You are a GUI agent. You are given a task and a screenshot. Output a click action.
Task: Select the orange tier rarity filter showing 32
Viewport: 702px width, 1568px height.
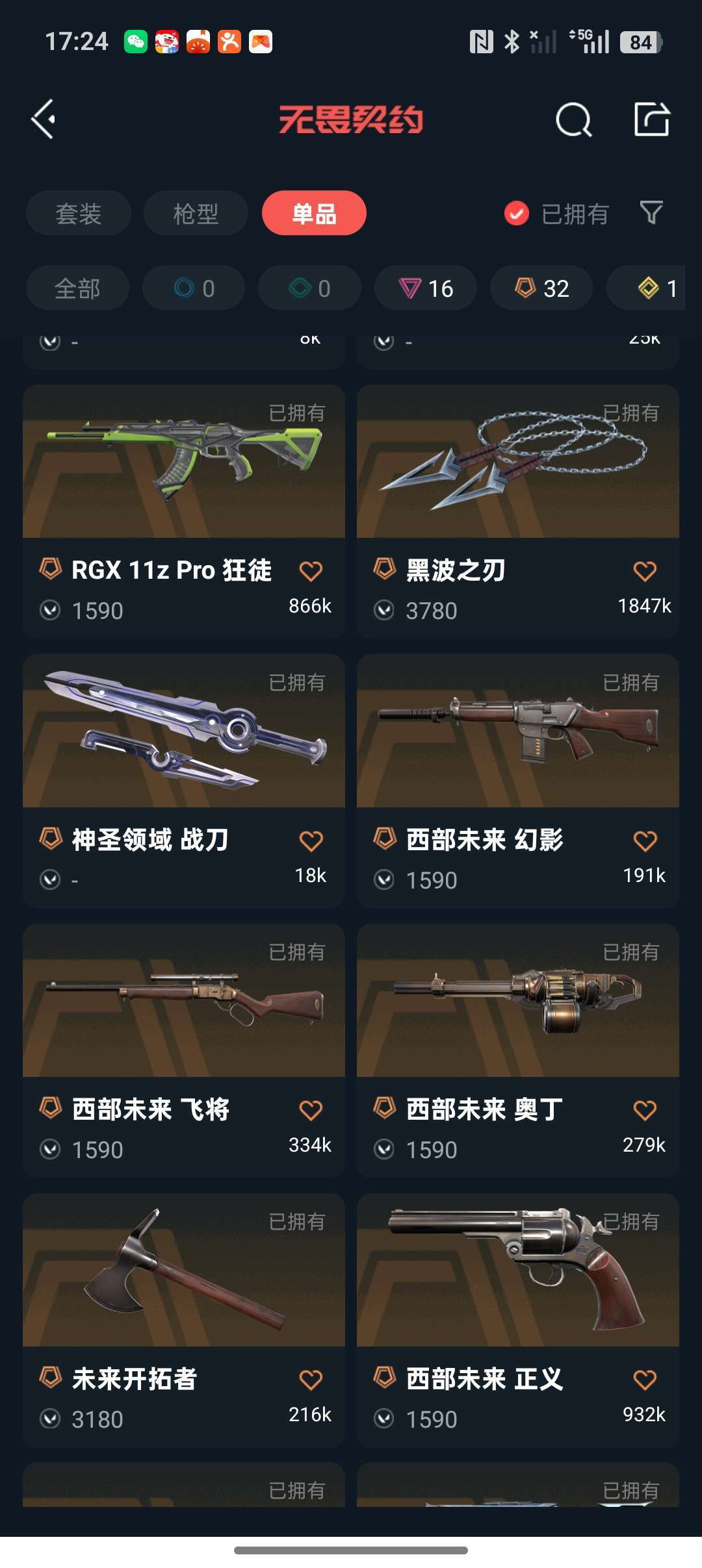click(x=540, y=288)
